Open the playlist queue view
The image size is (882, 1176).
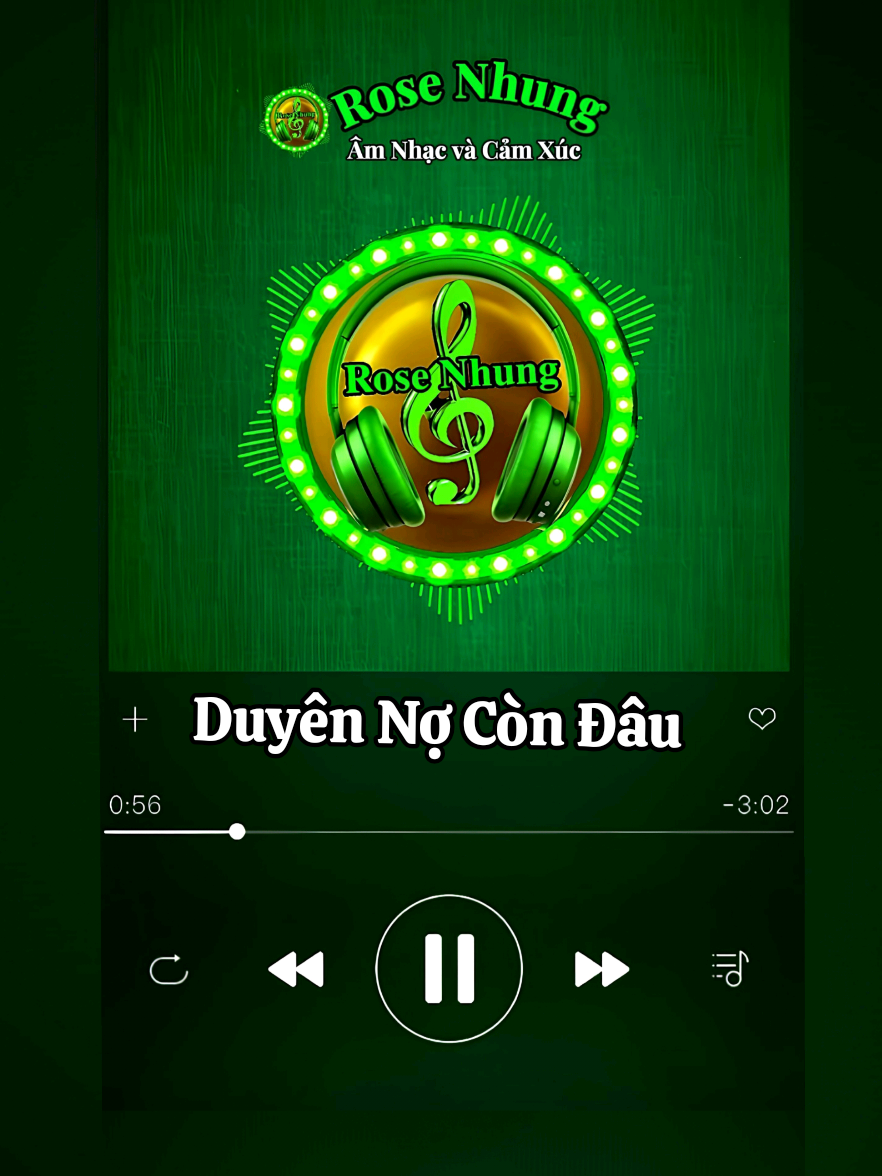click(728, 967)
